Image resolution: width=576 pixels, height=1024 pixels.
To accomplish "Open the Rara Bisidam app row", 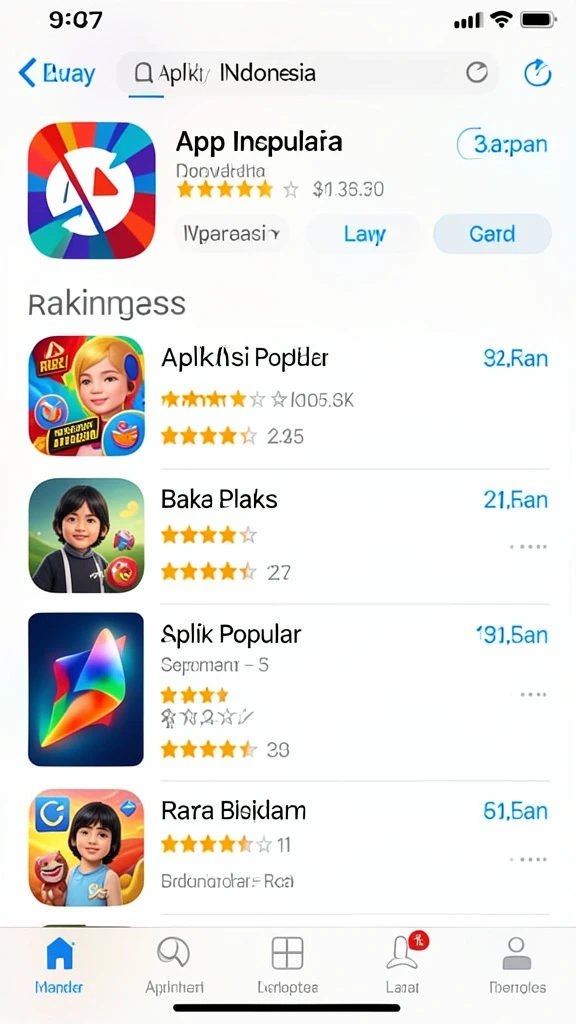I will click(288, 848).
